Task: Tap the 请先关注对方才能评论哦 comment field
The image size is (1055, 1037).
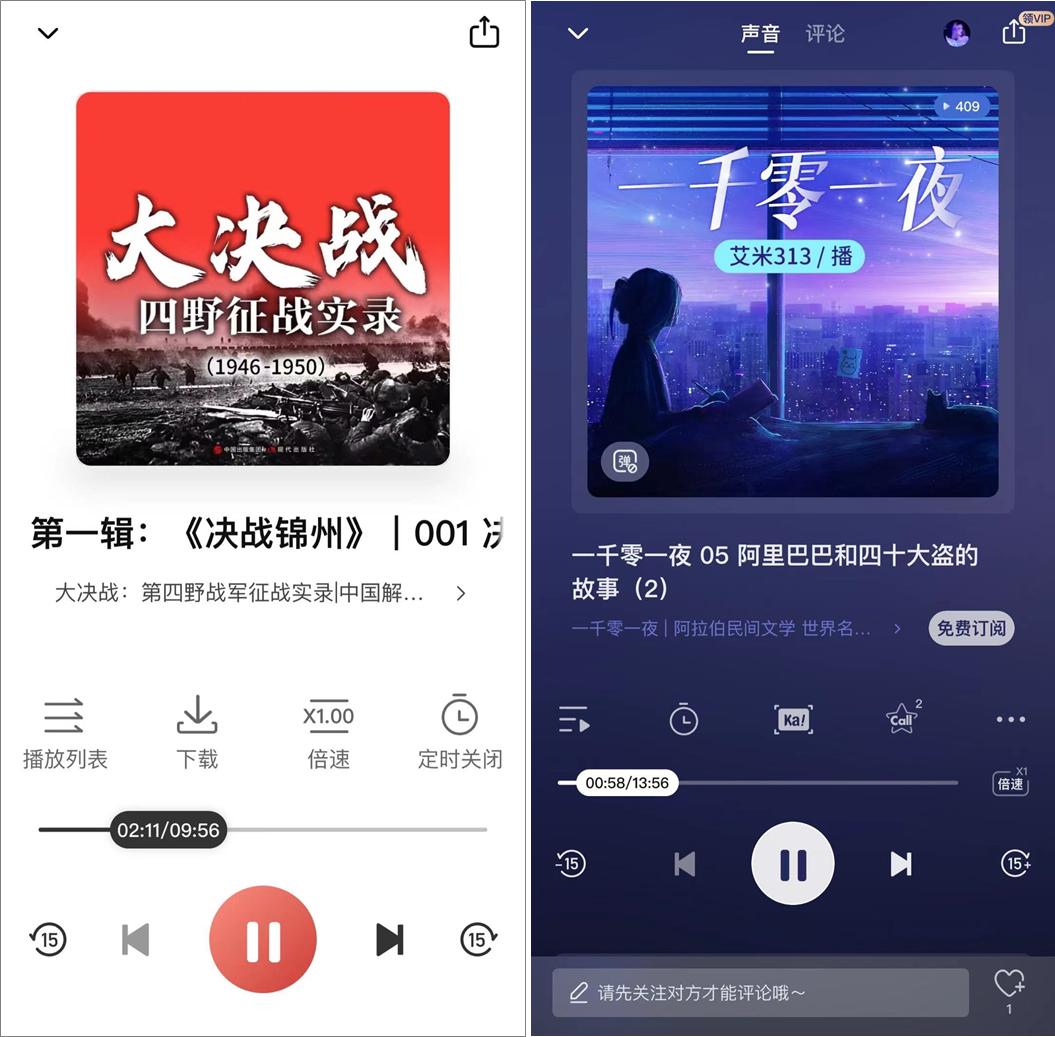Action: pyautogui.click(x=760, y=993)
